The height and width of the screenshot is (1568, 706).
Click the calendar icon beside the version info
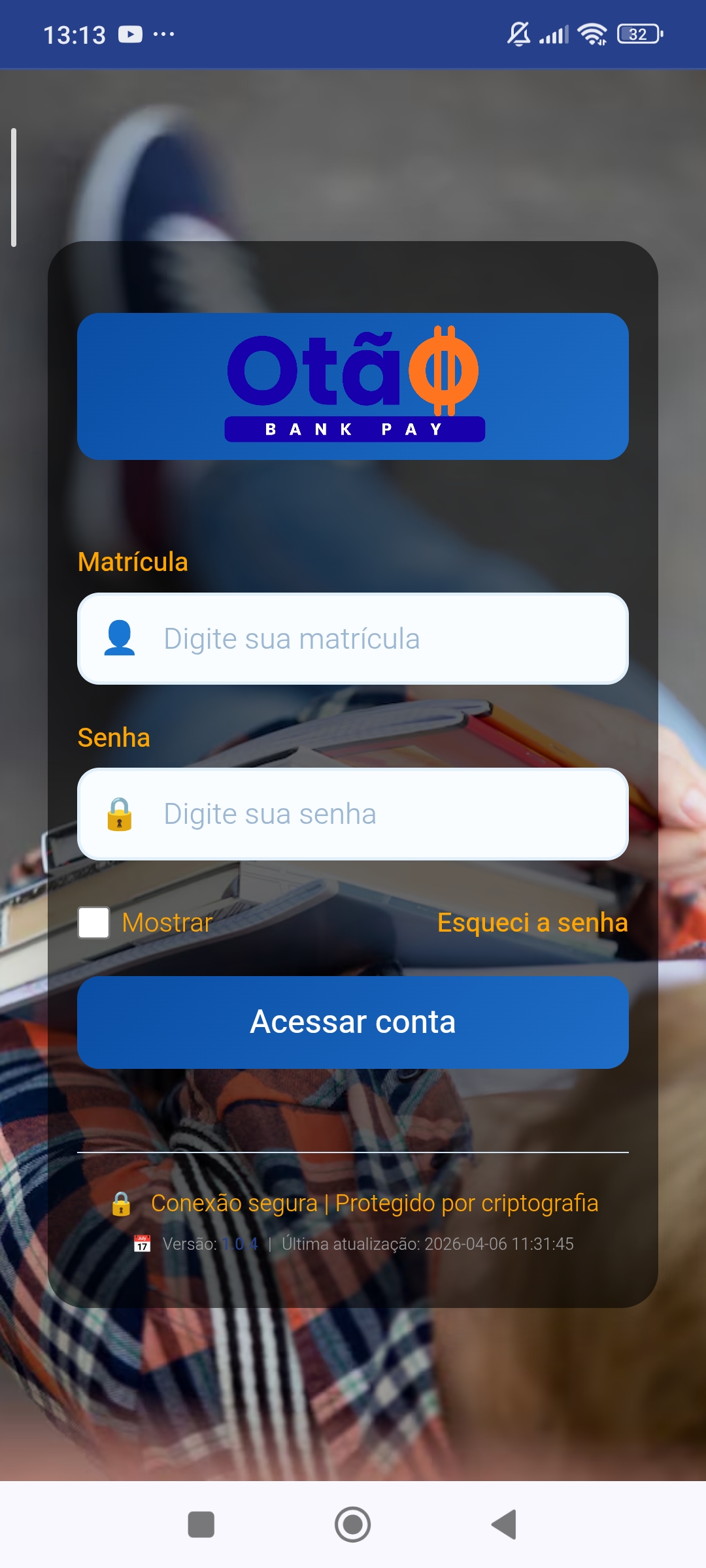click(143, 1242)
